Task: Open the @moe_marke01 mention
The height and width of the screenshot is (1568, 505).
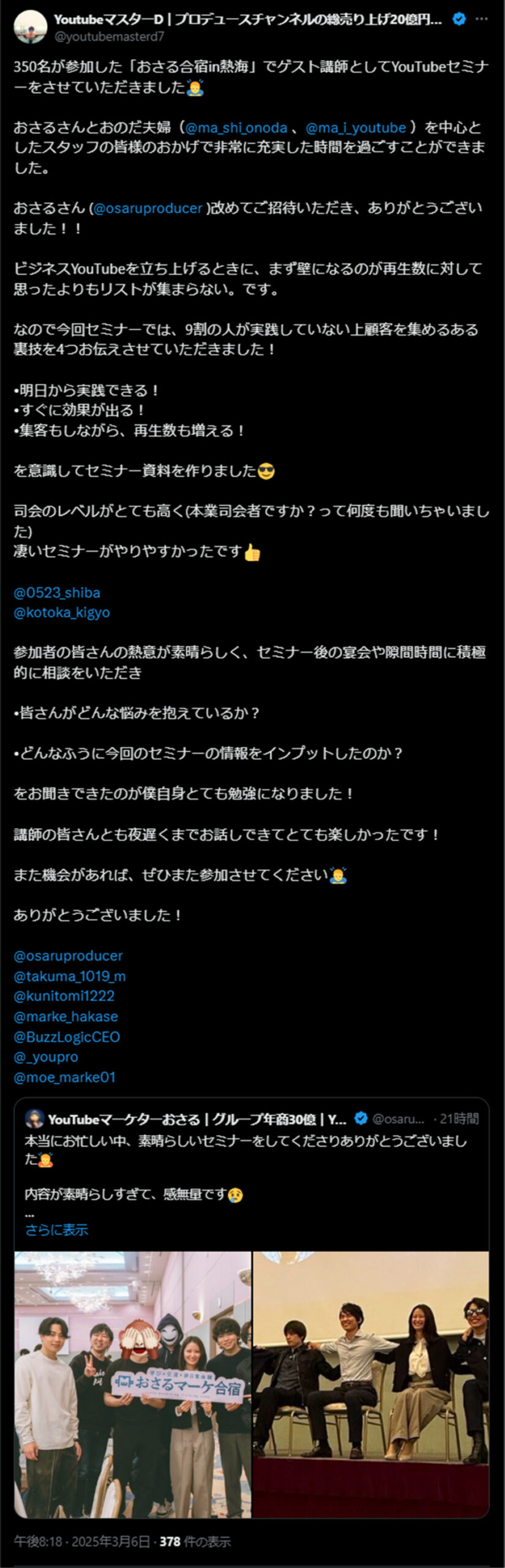Action: (x=64, y=1077)
